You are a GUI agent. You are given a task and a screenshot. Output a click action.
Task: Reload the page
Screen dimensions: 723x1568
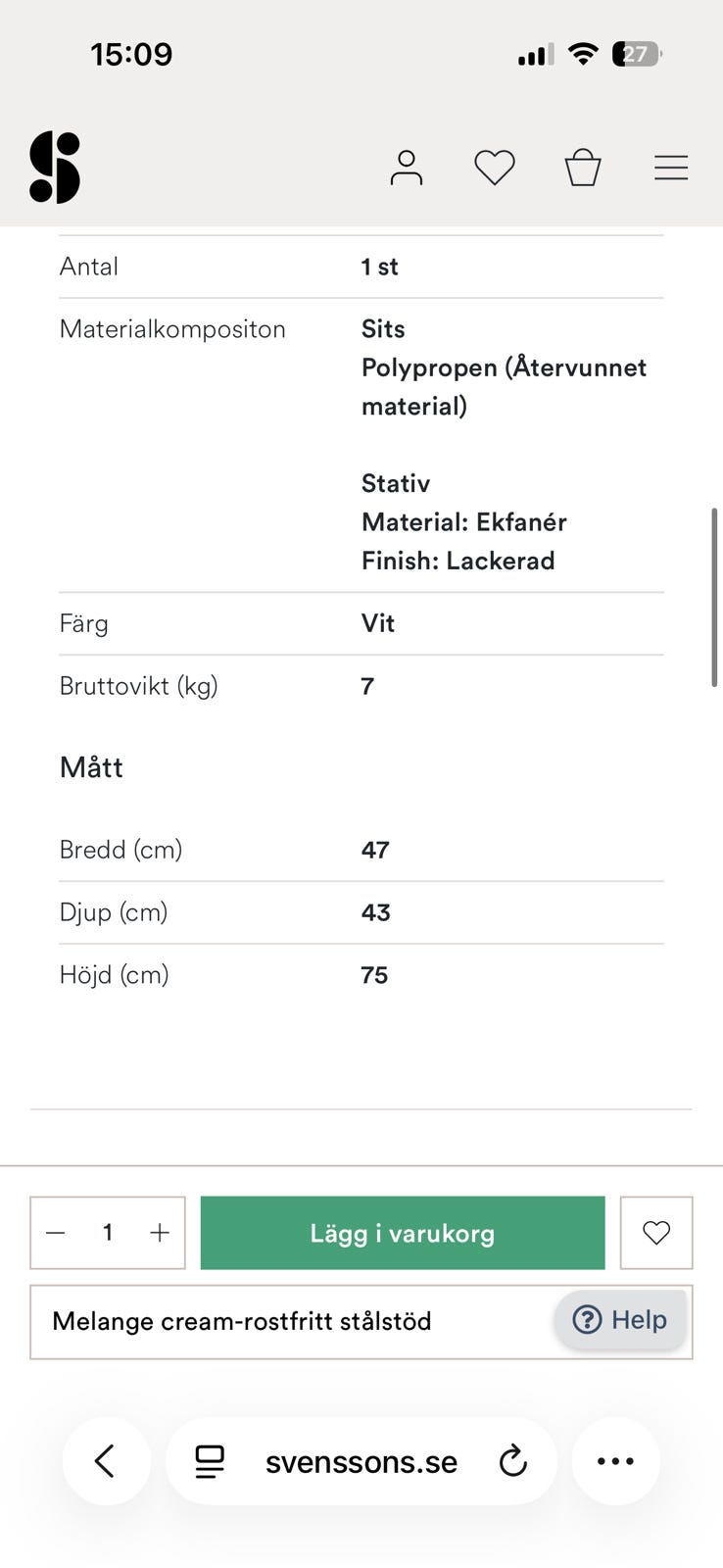click(512, 1461)
